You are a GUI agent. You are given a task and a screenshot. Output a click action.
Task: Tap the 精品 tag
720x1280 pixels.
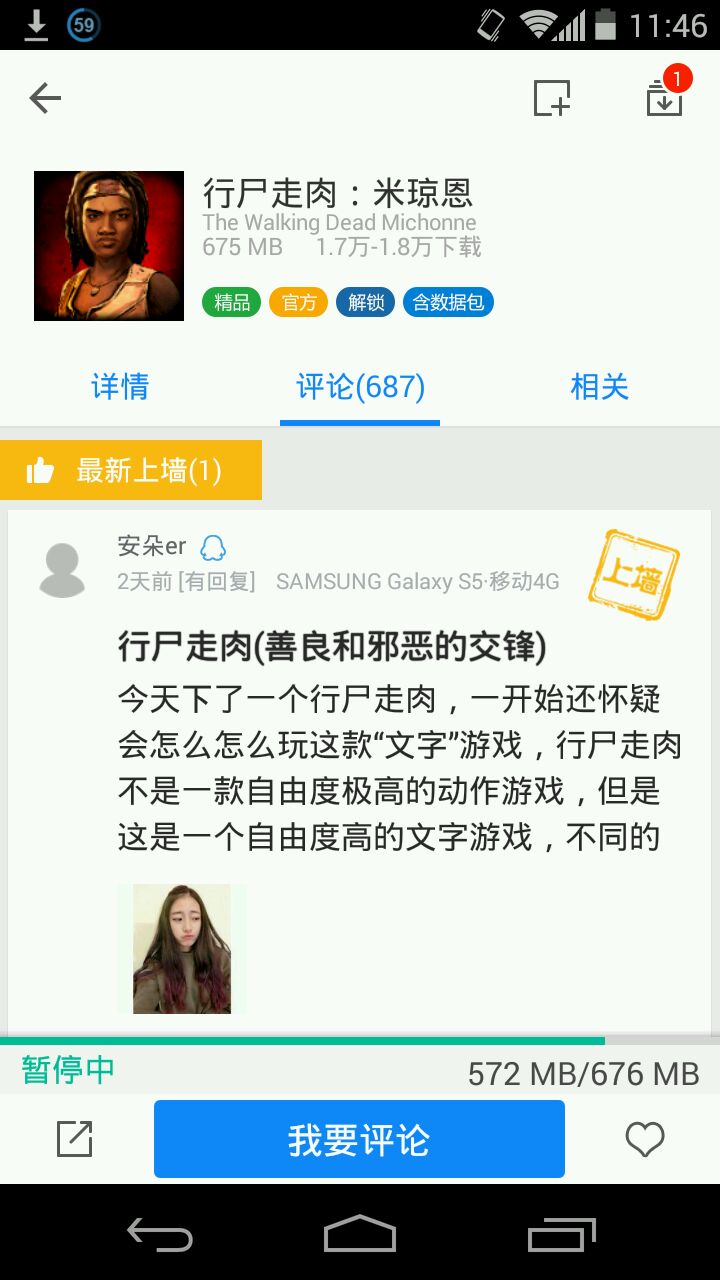tap(232, 302)
